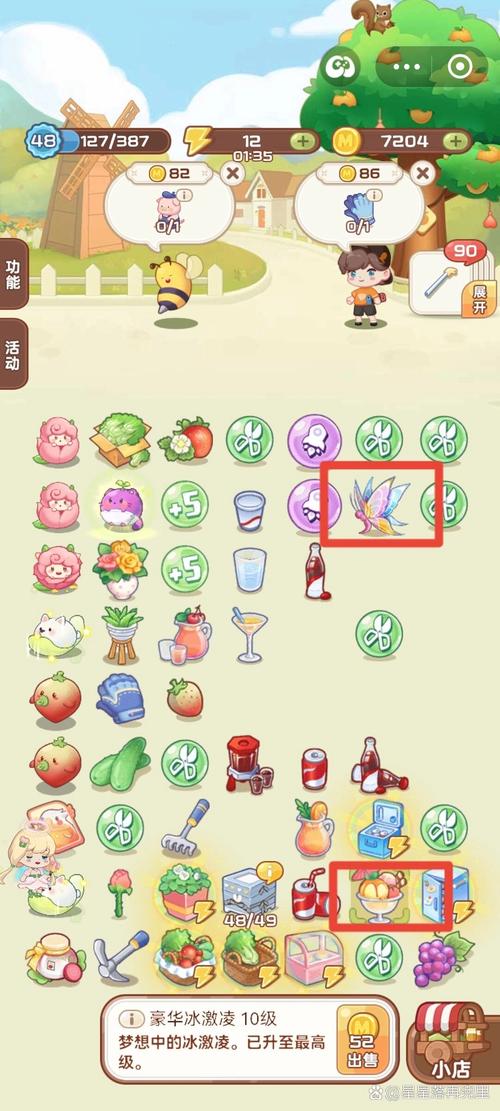Viewport: 500px width, 1111px height.
Task: Open the 功能 side tab
Action: (x=13, y=273)
